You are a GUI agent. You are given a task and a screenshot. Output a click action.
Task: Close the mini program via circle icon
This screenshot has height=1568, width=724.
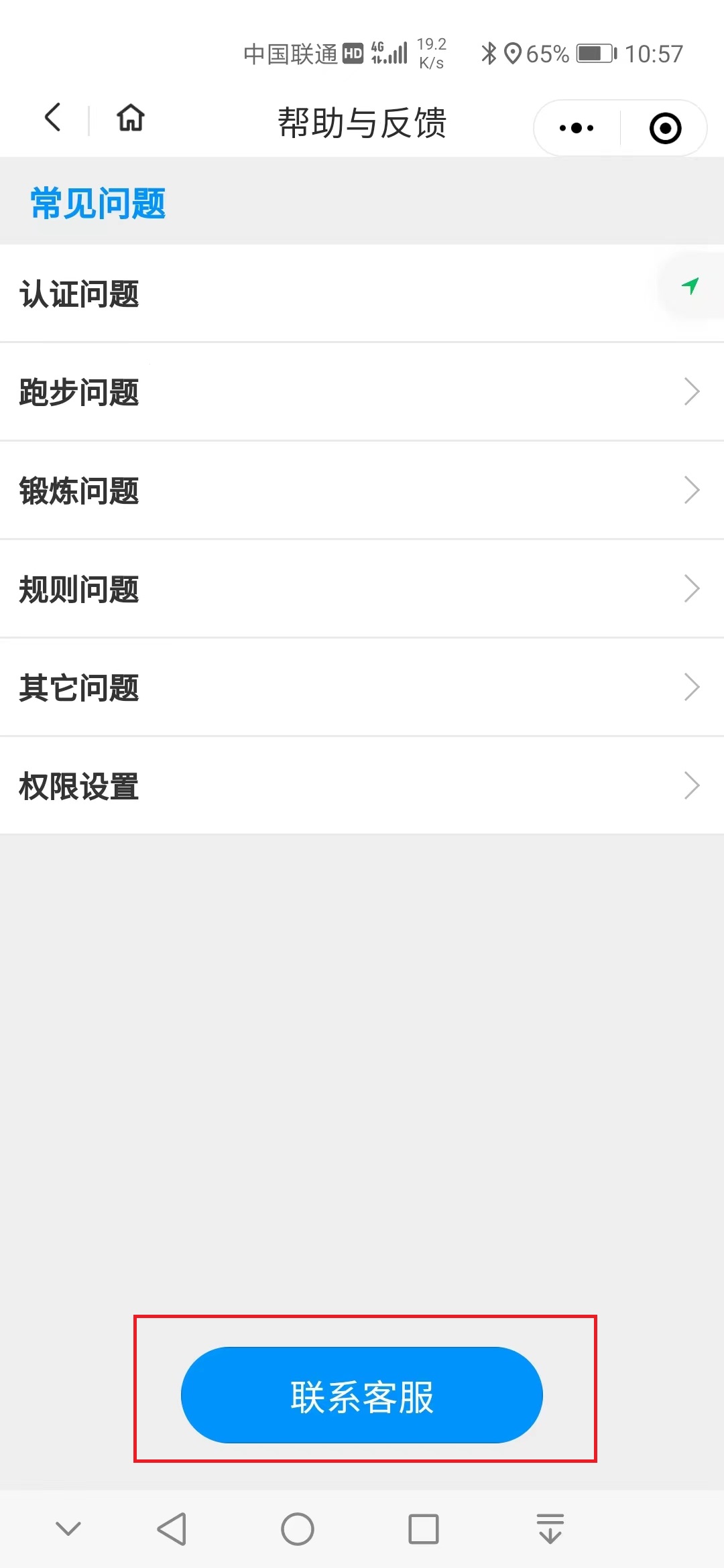coord(665,128)
